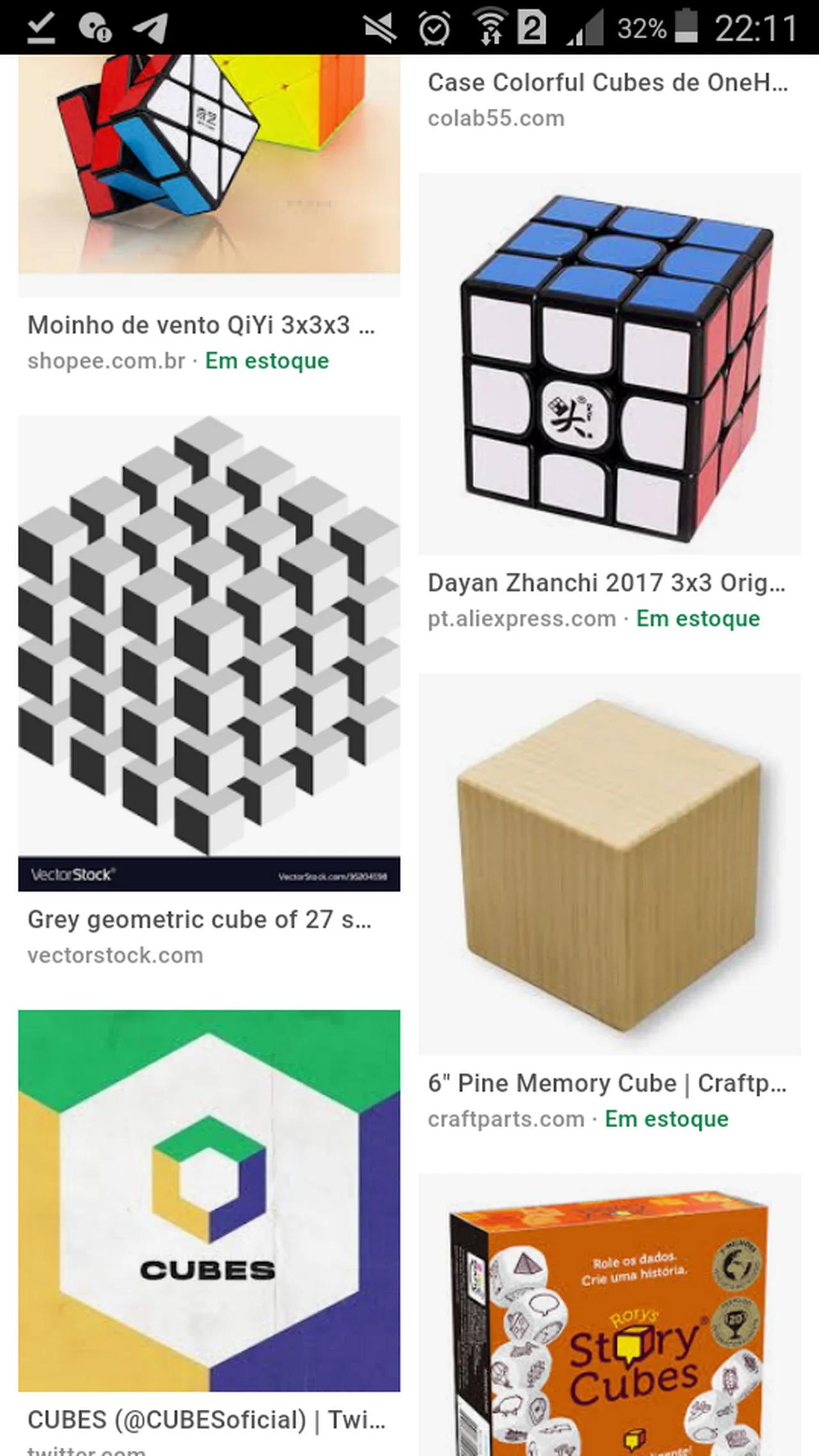Image resolution: width=819 pixels, height=1456 pixels.
Task: Tap the Grey geometric cube of 27 title
Action: tap(199, 919)
